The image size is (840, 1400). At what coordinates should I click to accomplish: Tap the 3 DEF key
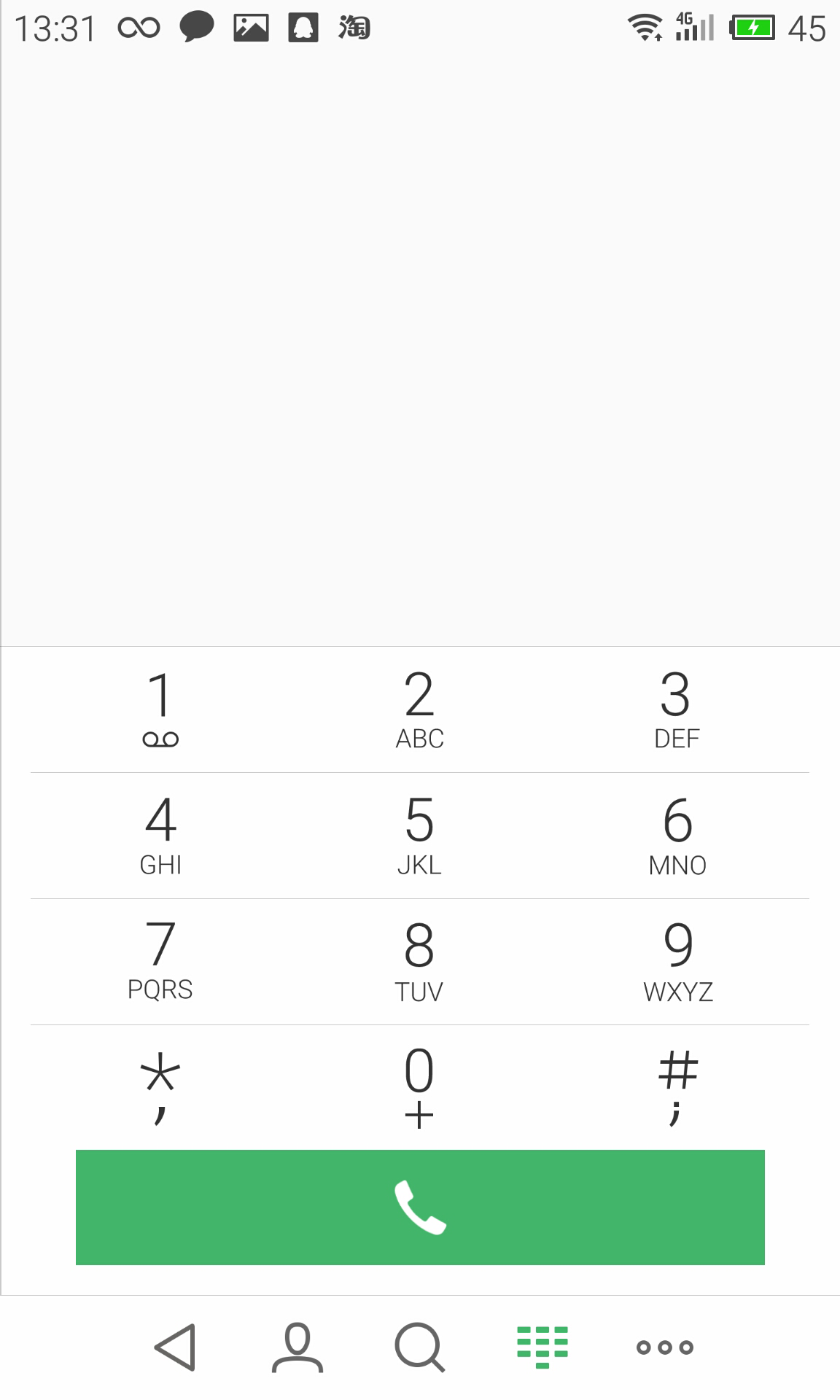(x=677, y=709)
